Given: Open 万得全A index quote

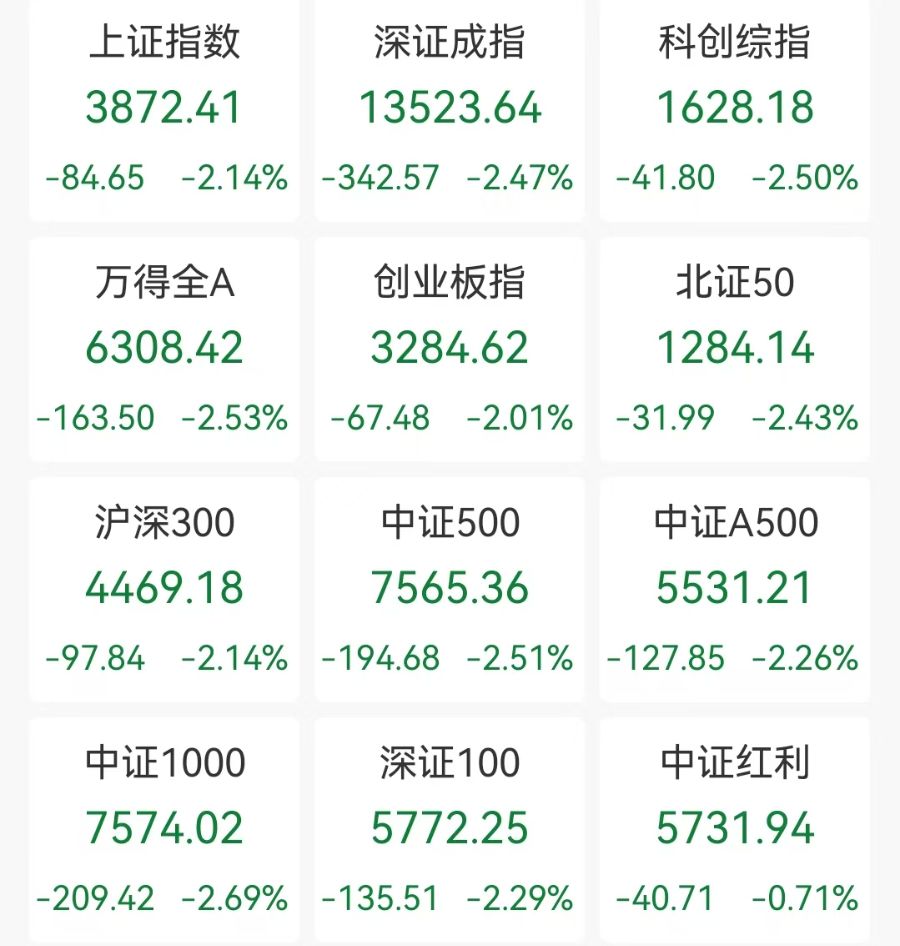Looking at the screenshot, I should click(165, 348).
